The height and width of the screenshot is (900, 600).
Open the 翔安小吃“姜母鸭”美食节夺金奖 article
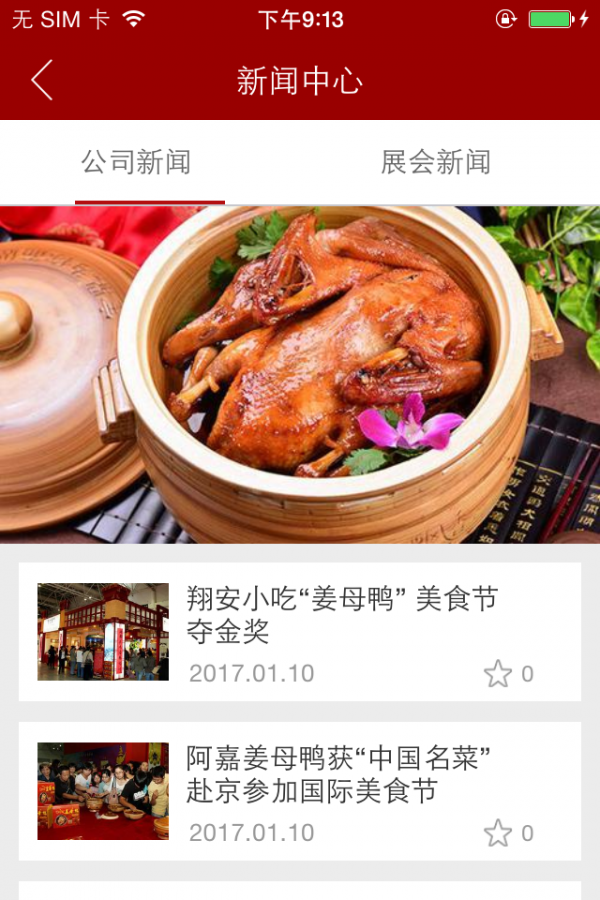click(x=342, y=615)
